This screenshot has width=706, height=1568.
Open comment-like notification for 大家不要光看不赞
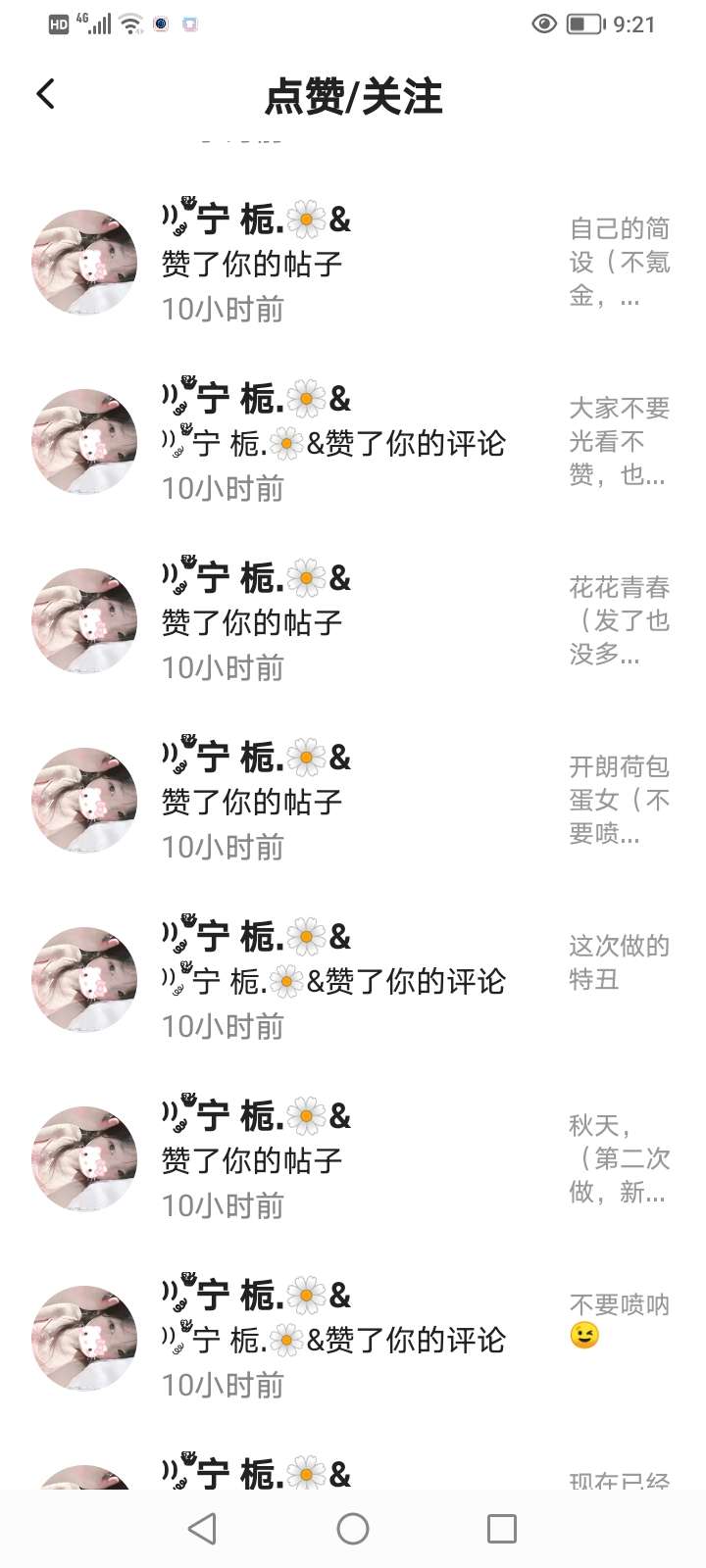(x=353, y=442)
